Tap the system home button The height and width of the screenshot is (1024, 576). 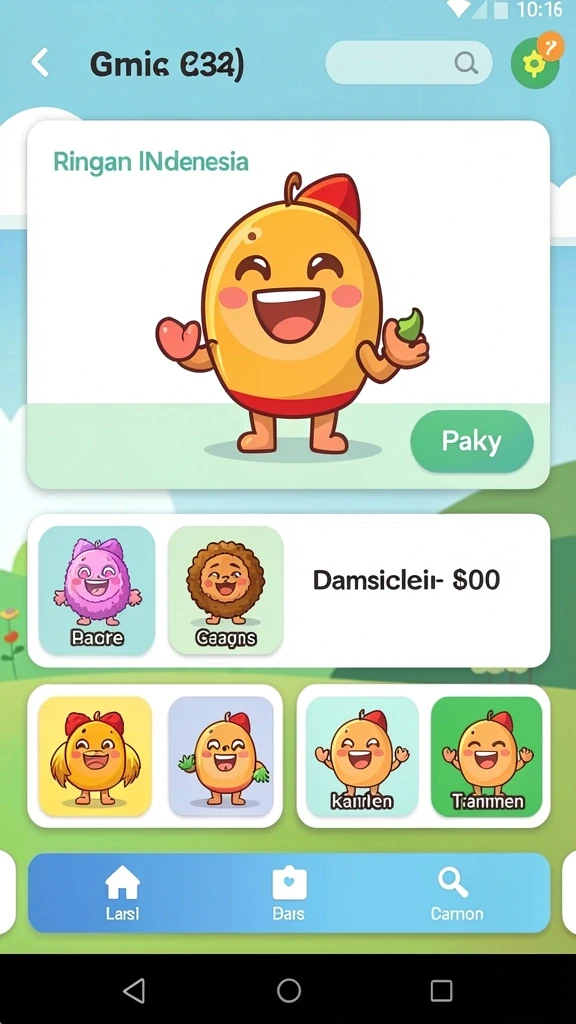coord(289,991)
